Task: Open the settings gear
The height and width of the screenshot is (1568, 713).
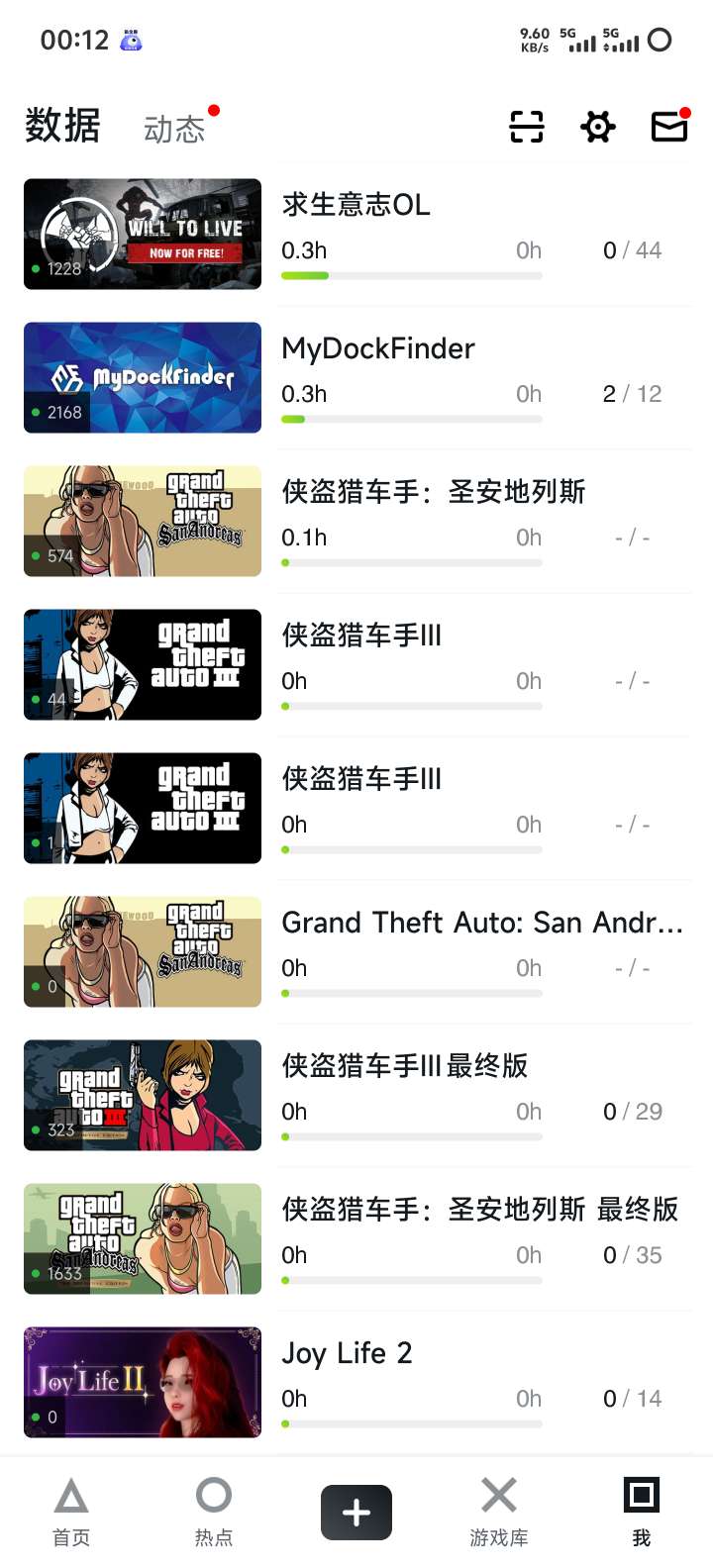Action: coord(598,127)
